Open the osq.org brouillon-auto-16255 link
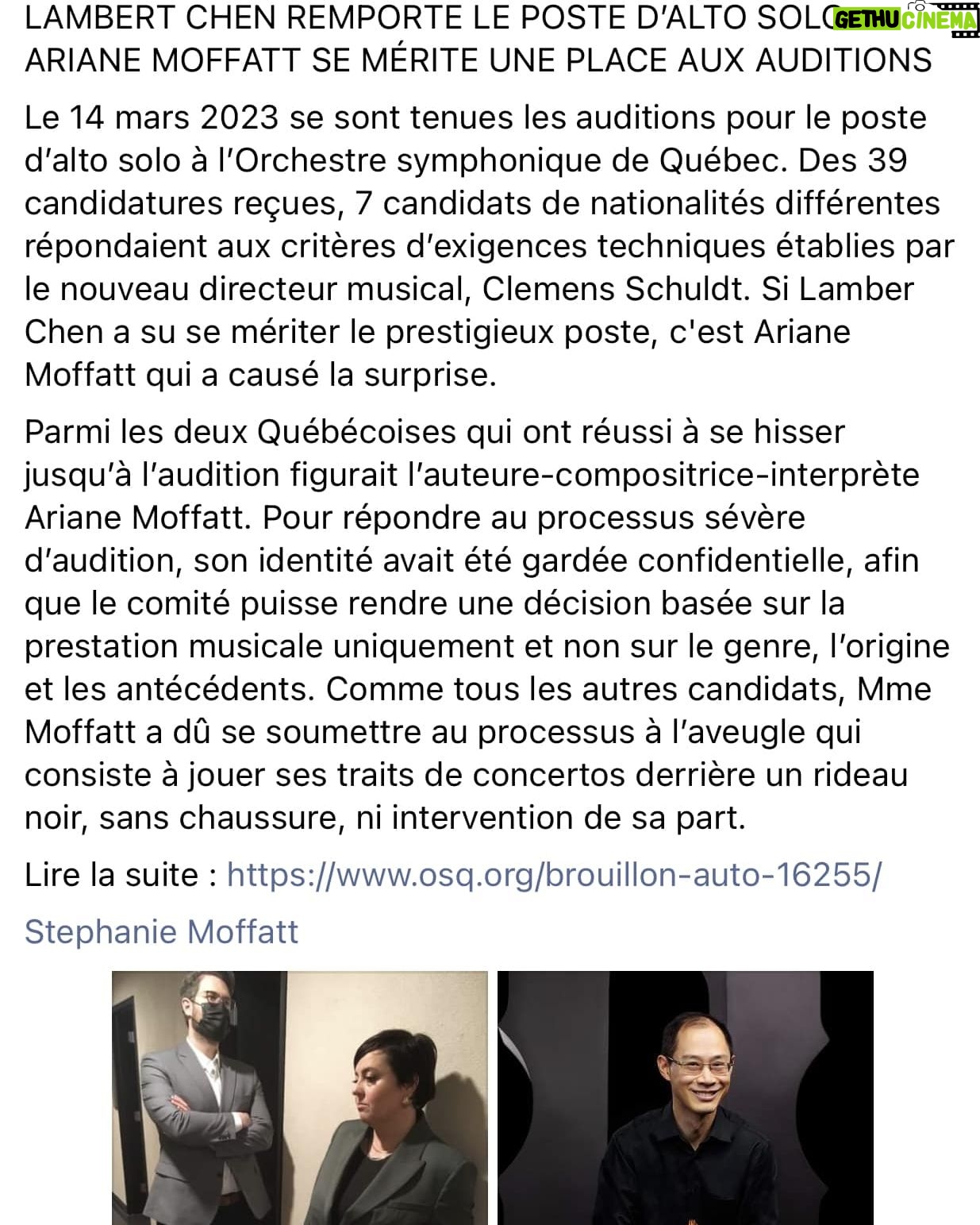 click(554, 875)
